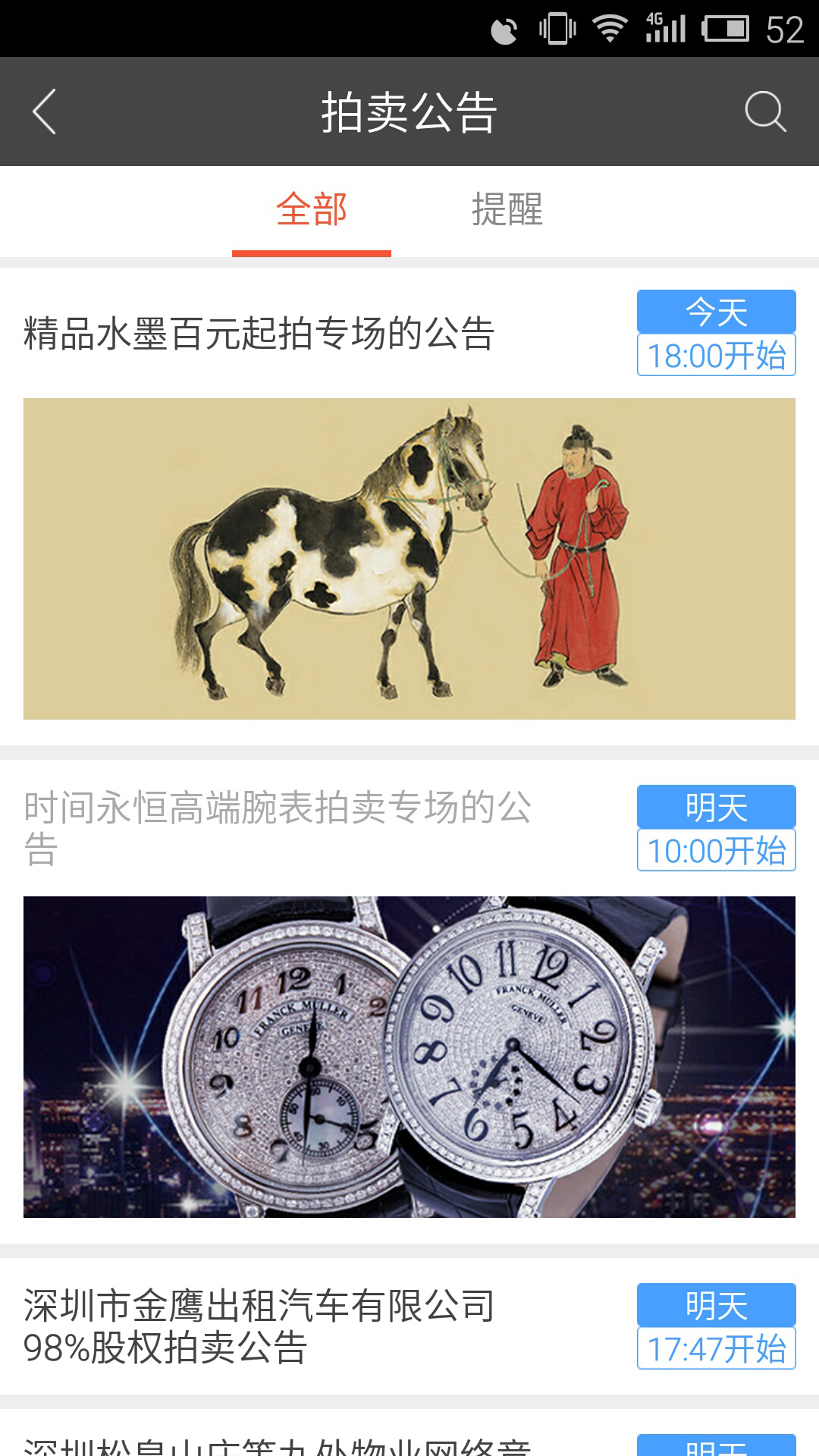Open 精品水墨百元起拍专场的公告
This screenshot has width=819, height=1456.
pos(259,334)
